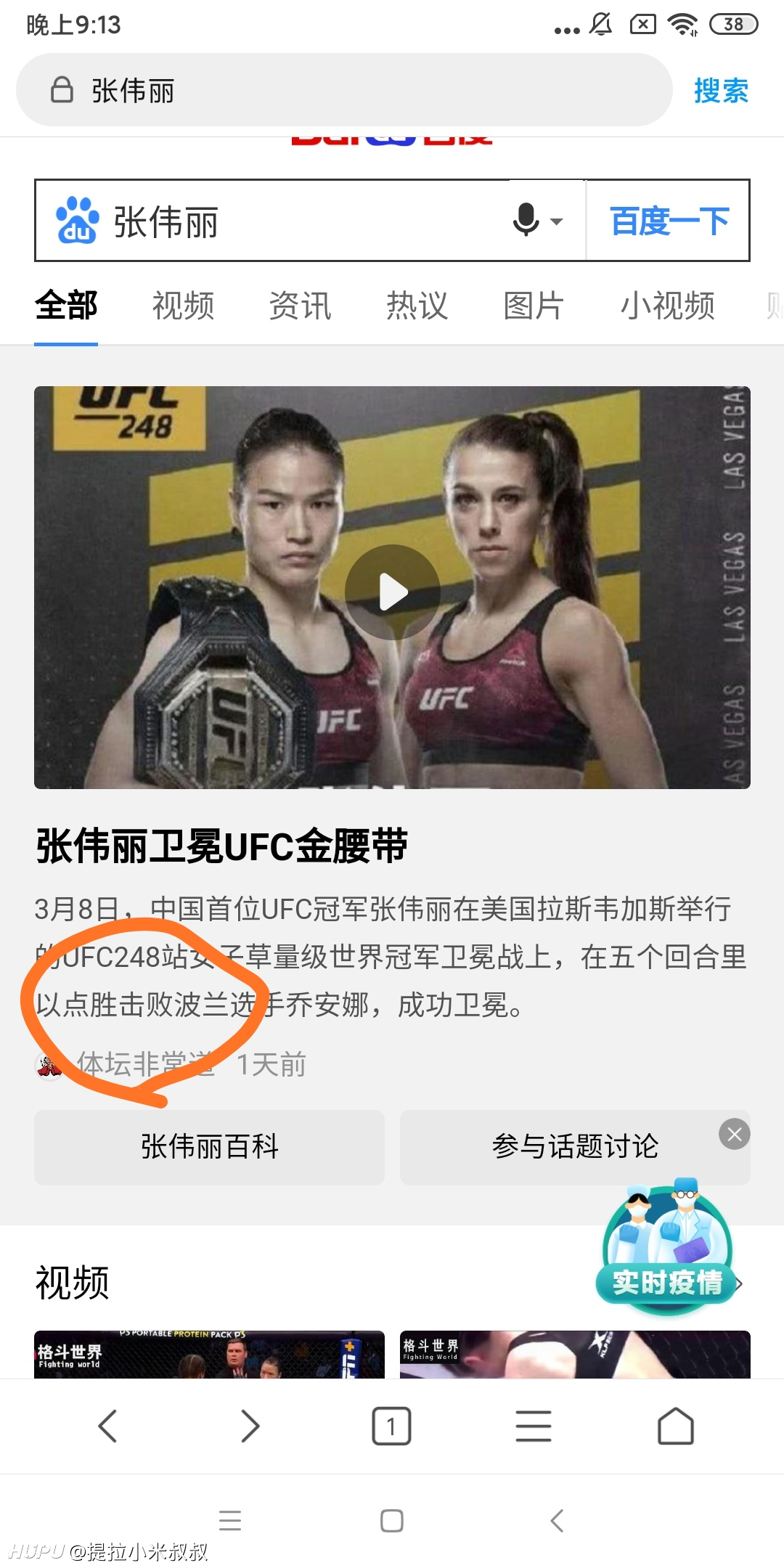784x1568 pixels.
Task: Go back in the browser toolbar
Action: 107,1426
